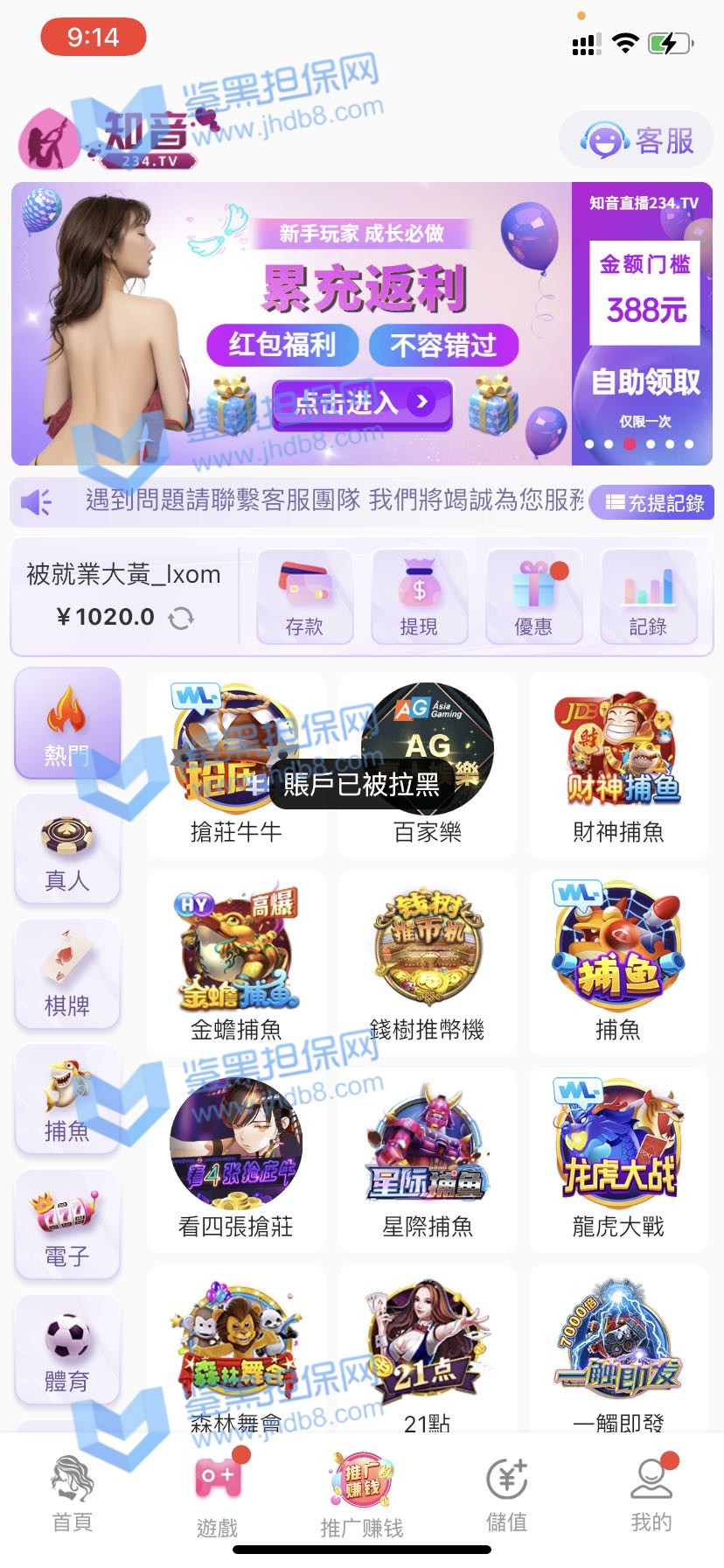Open the 記錄 button with chart icon
Image resolution: width=724 pixels, height=1568 pixels.
pos(648,596)
